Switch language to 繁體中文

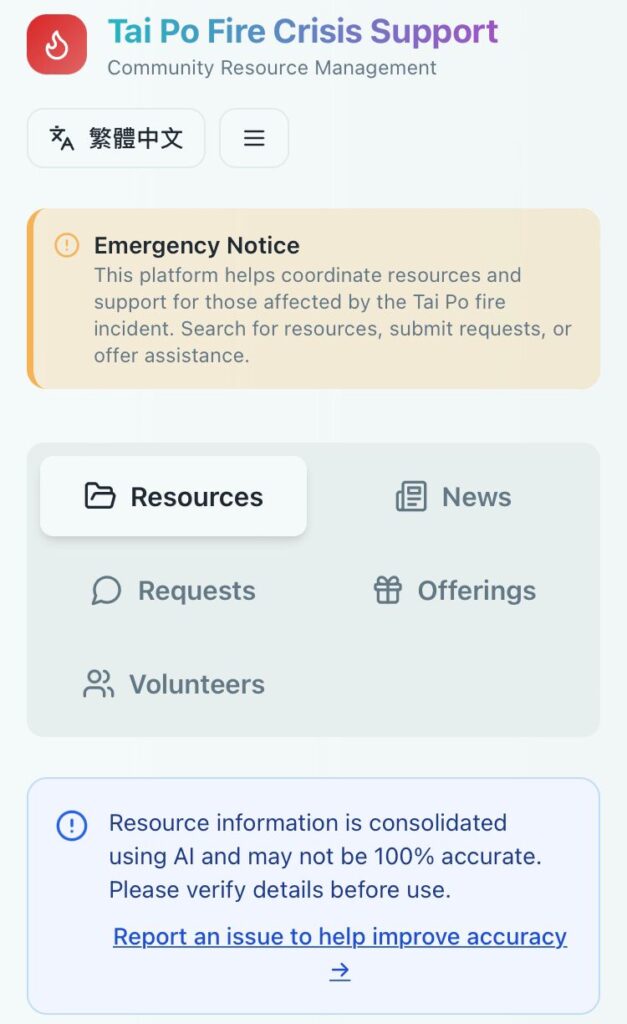click(116, 138)
